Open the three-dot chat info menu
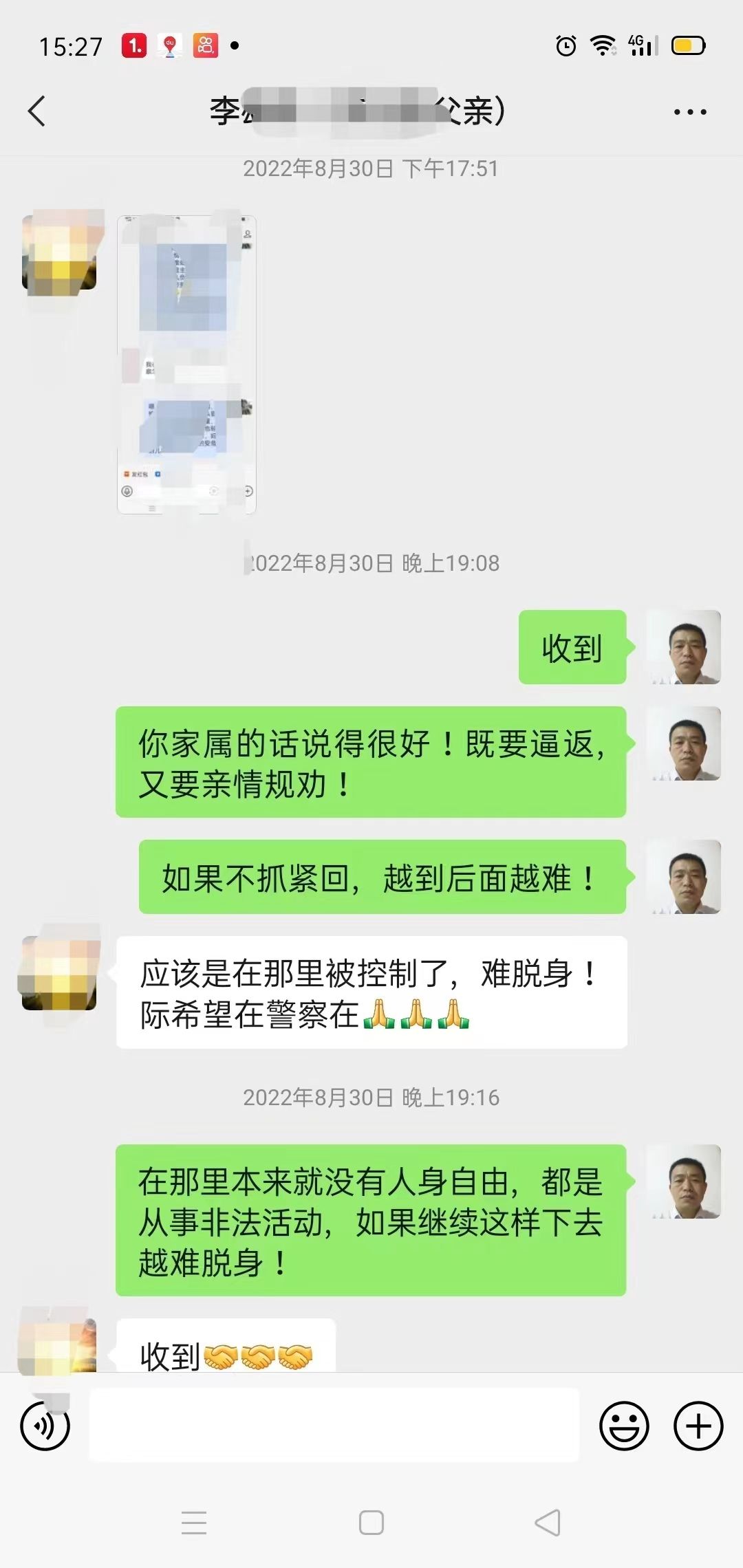The width and height of the screenshot is (743, 1568). [x=689, y=111]
